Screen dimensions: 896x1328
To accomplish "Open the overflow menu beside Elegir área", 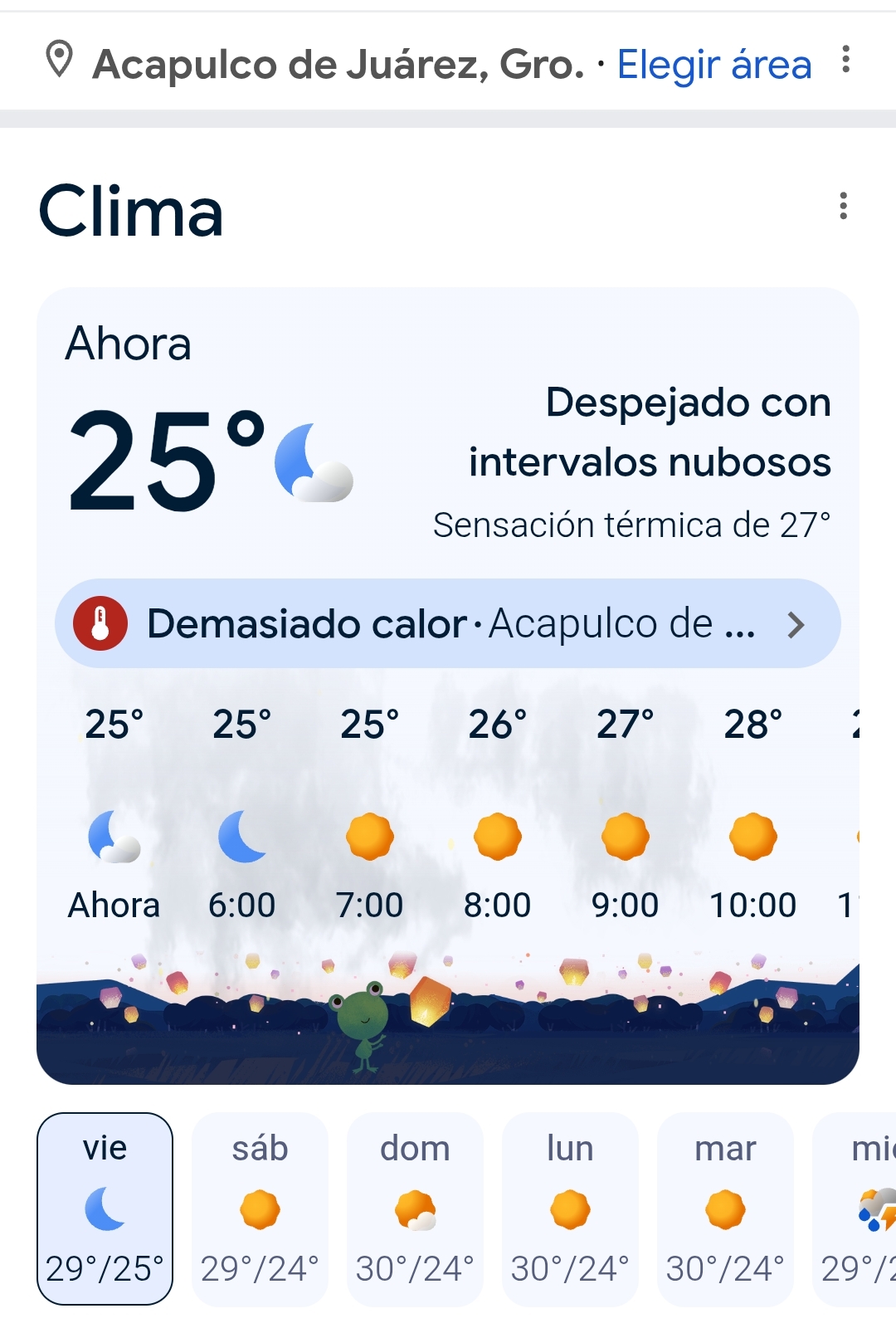I will tap(845, 60).
